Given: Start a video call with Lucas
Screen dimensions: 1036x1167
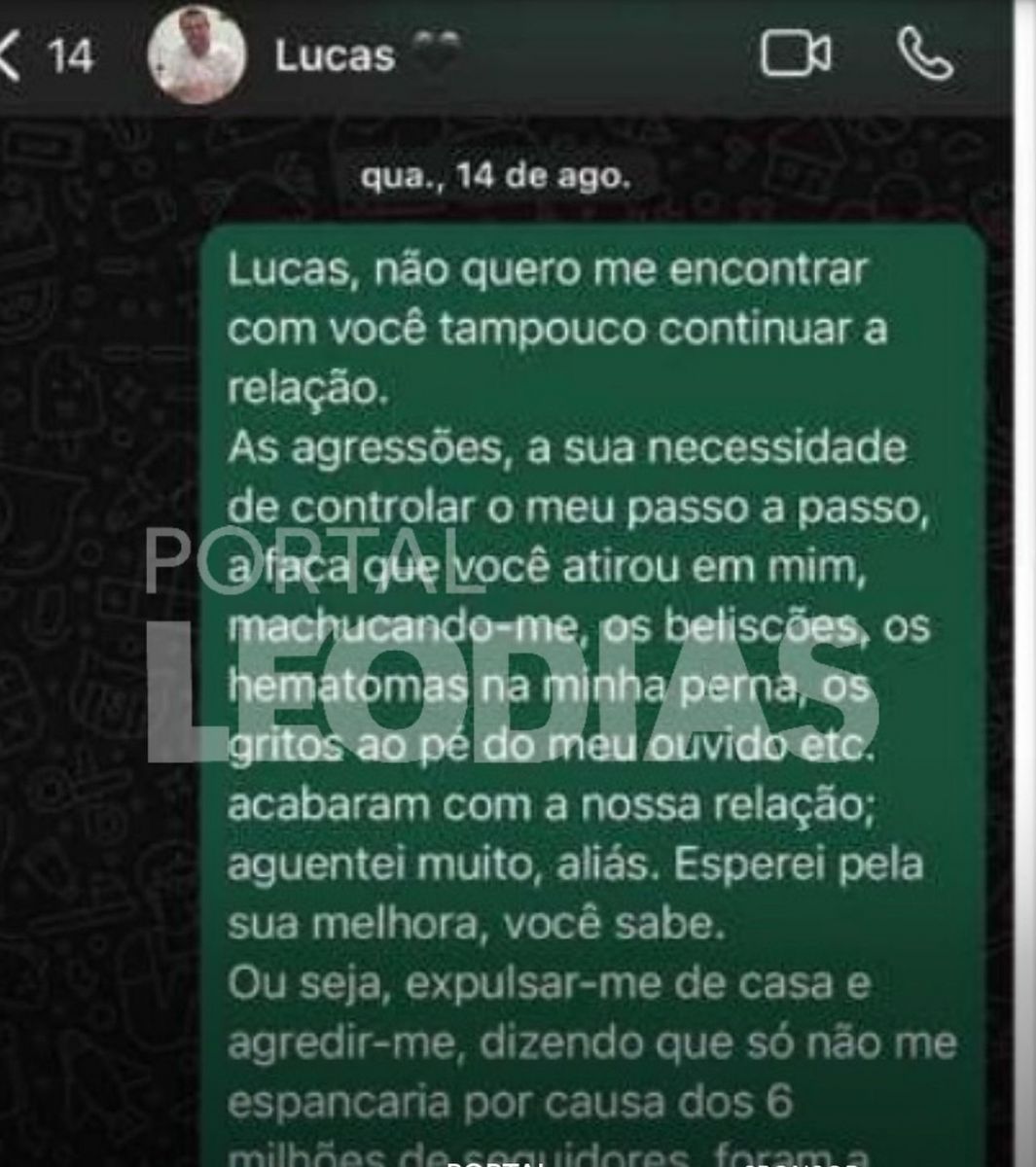Looking at the screenshot, I should [x=795, y=53].
